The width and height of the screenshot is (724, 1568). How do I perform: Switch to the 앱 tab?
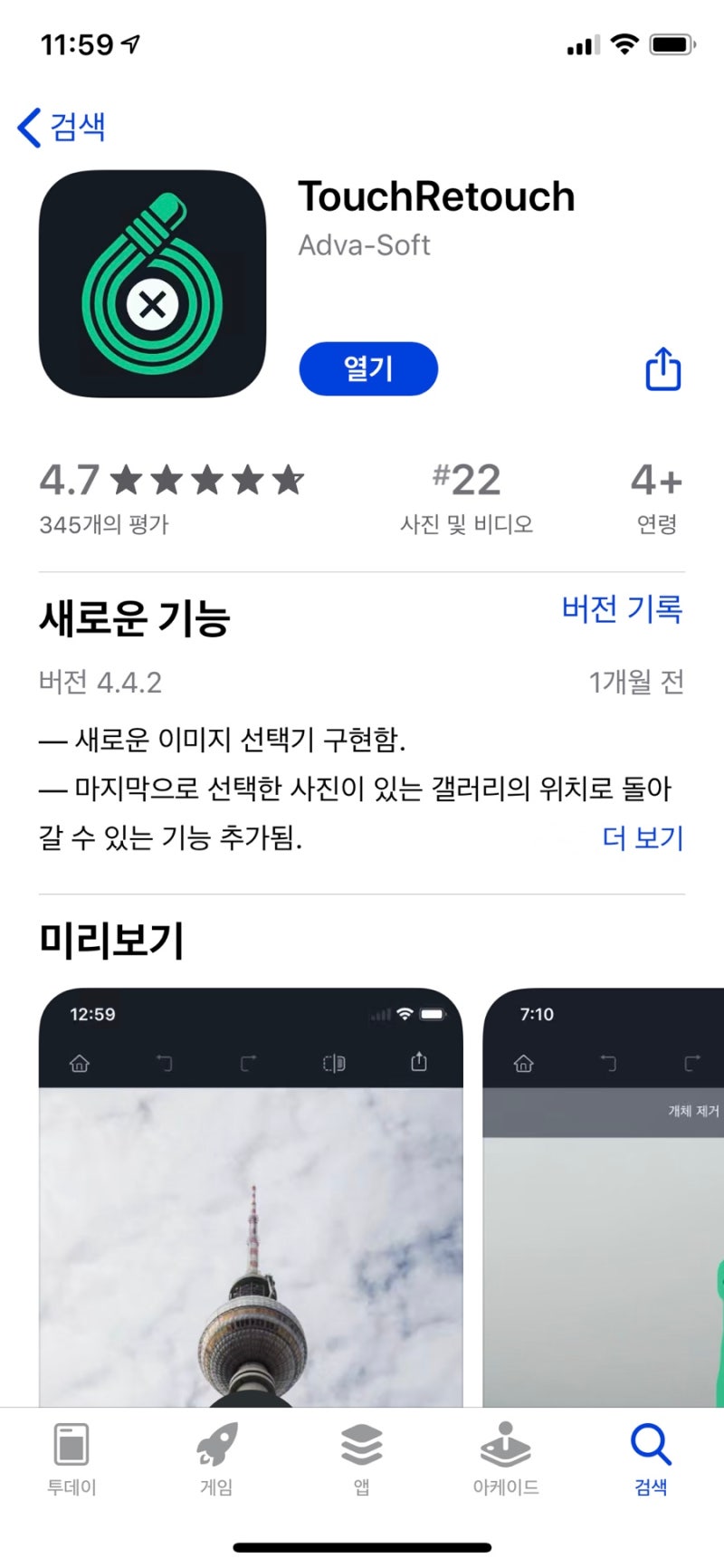coord(361,1459)
